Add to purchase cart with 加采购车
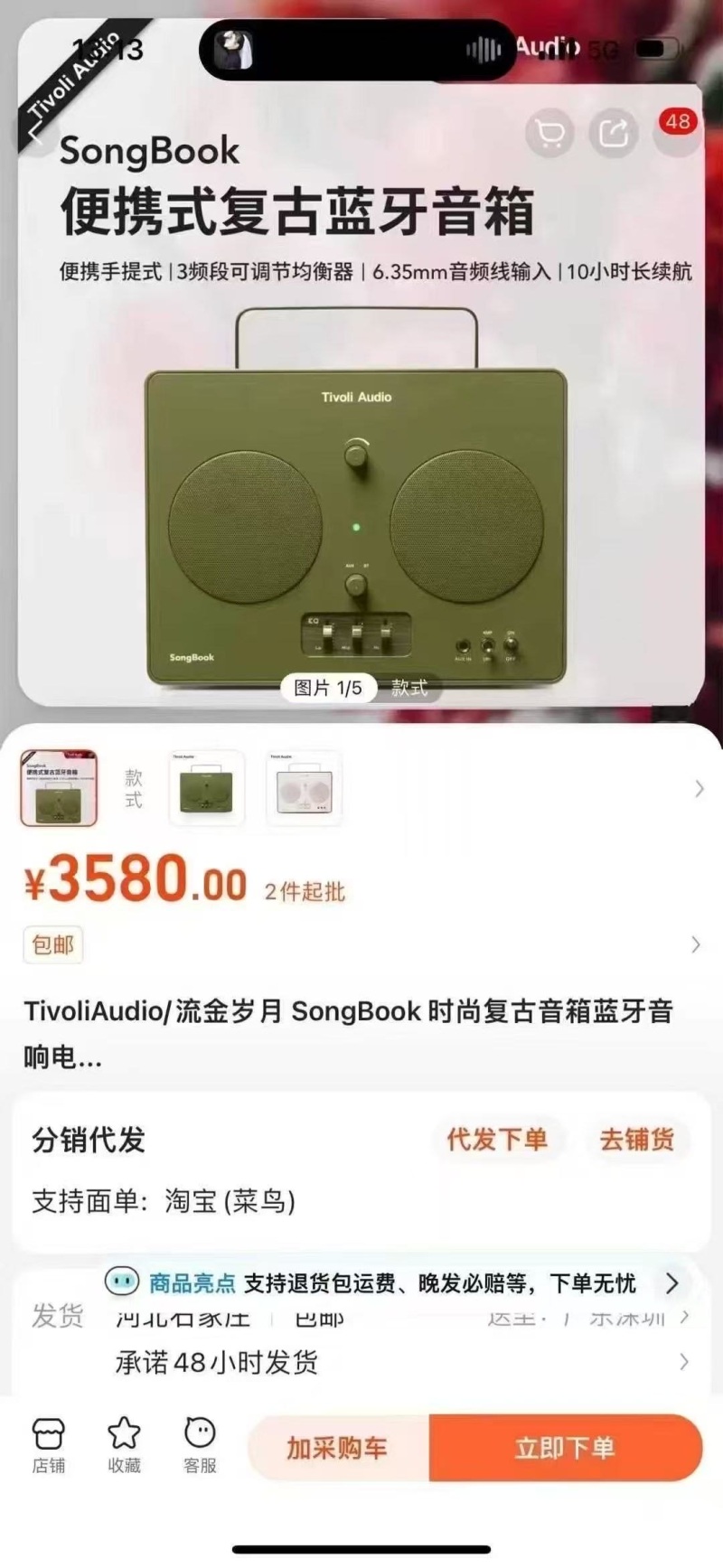Screen dimensions: 723x1568 click(x=338, y=1448)
